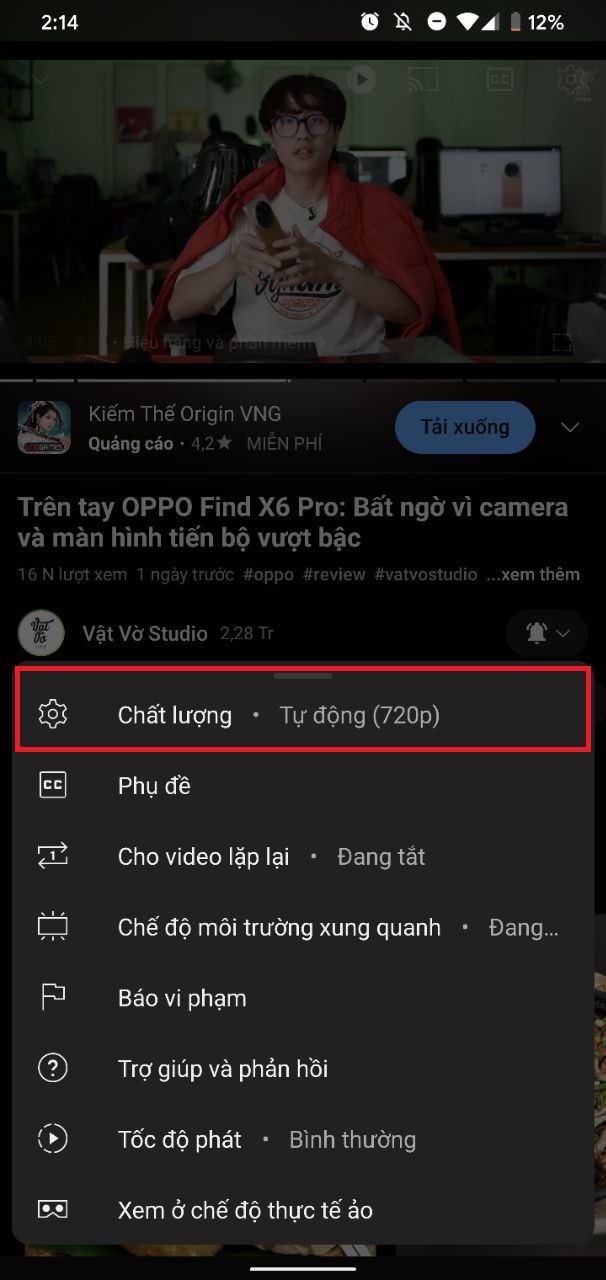Select Xem ở chế độ thực tế ảo
The width and height of the screenshot is (606, 1280).
(303, 1210)
